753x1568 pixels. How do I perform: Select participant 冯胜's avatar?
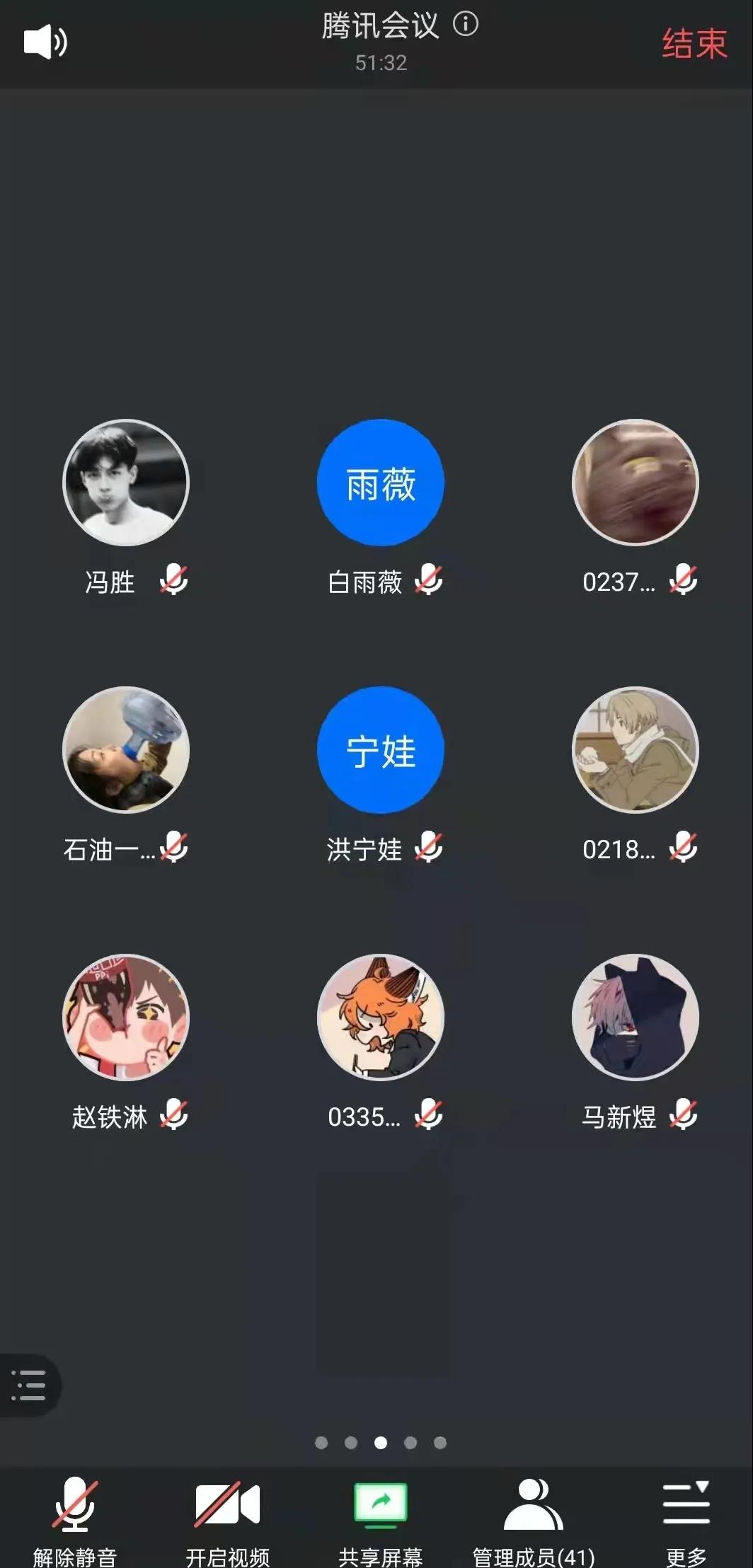pyautogui.click(x=126, y=483)
